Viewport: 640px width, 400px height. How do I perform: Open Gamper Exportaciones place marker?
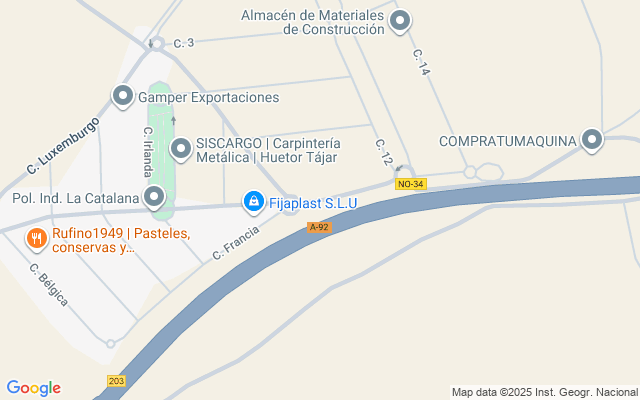[123, 96]
